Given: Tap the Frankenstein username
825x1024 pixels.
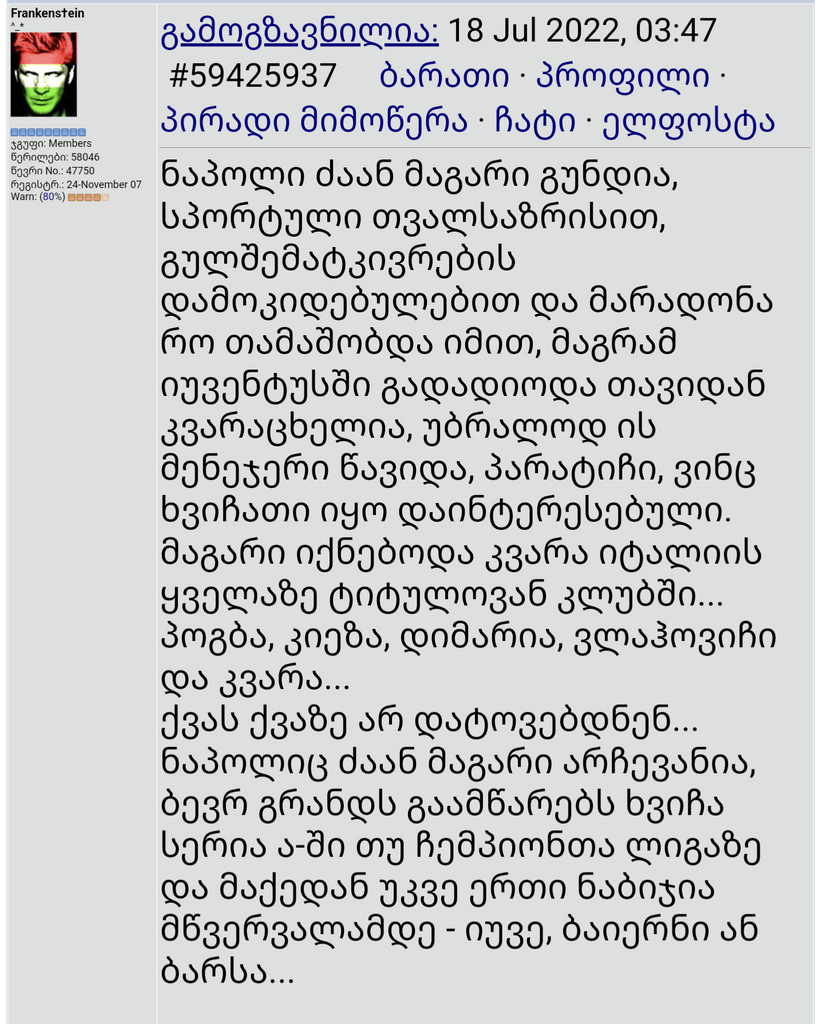Looking at the screenshot, I should (47, 13).
